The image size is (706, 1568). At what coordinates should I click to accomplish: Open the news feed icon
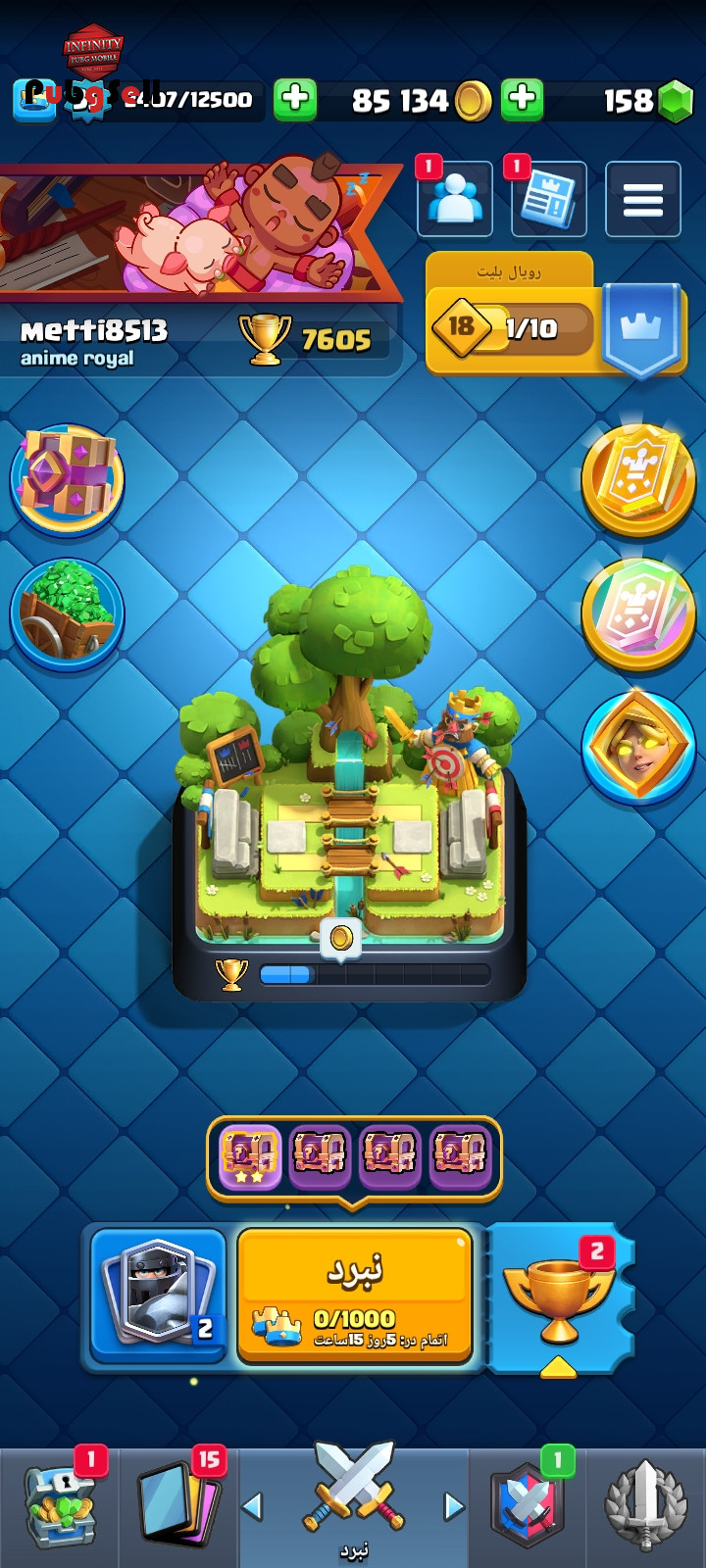[x=548, y=199]
